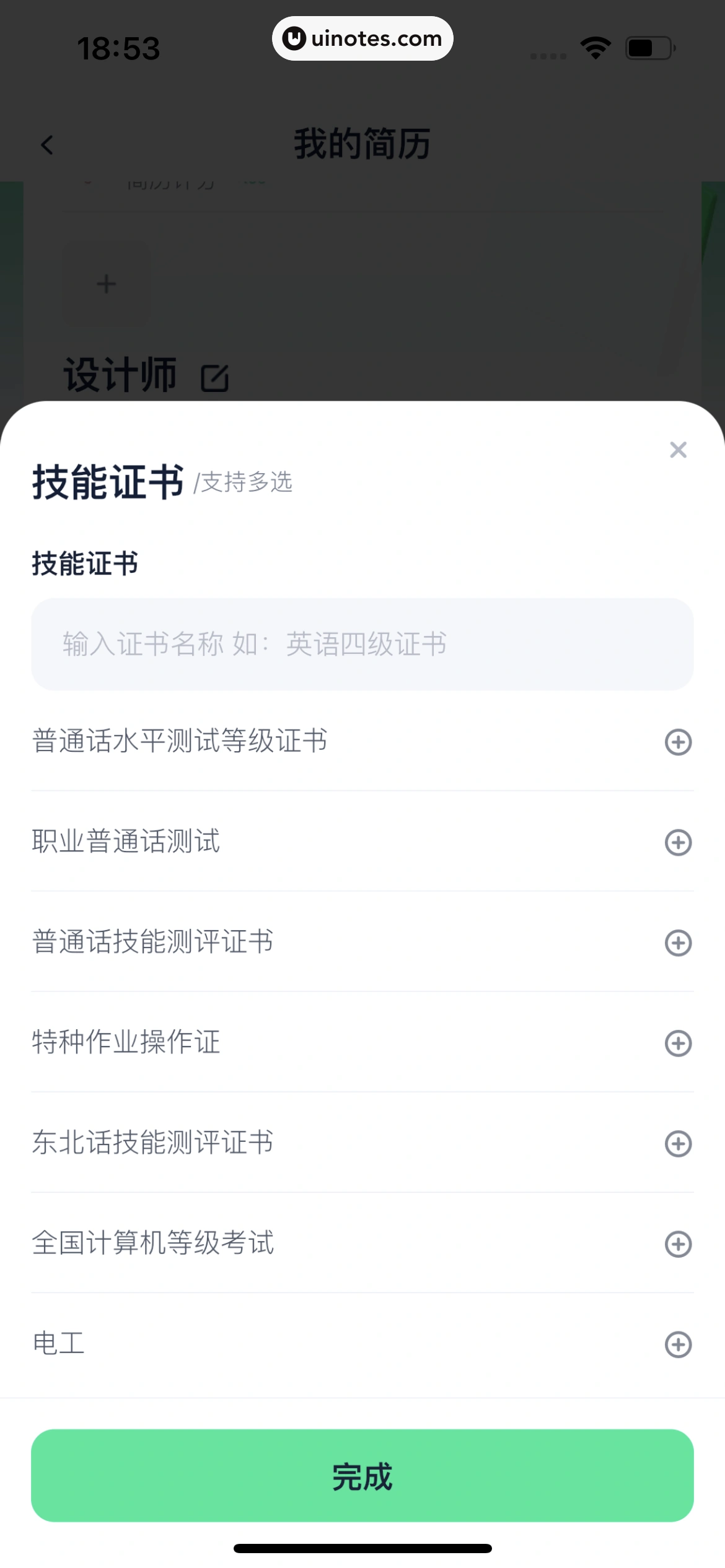The height and width of the screenshot is (1568, 725).
Task: Add 普通话水平测试等级证书 certificate
Action: click(678, 742)
